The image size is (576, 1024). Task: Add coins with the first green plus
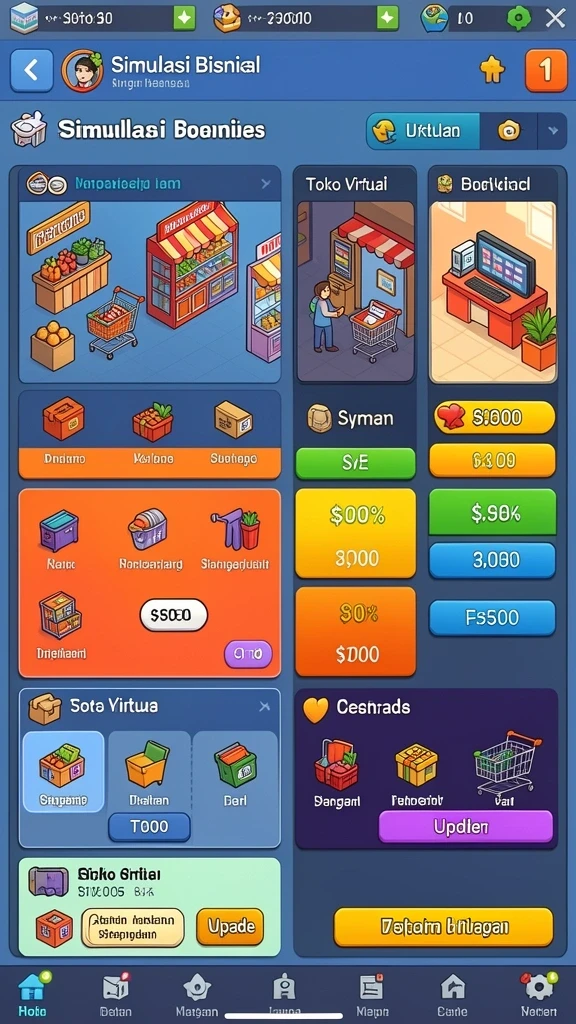(x=184, y=18)
